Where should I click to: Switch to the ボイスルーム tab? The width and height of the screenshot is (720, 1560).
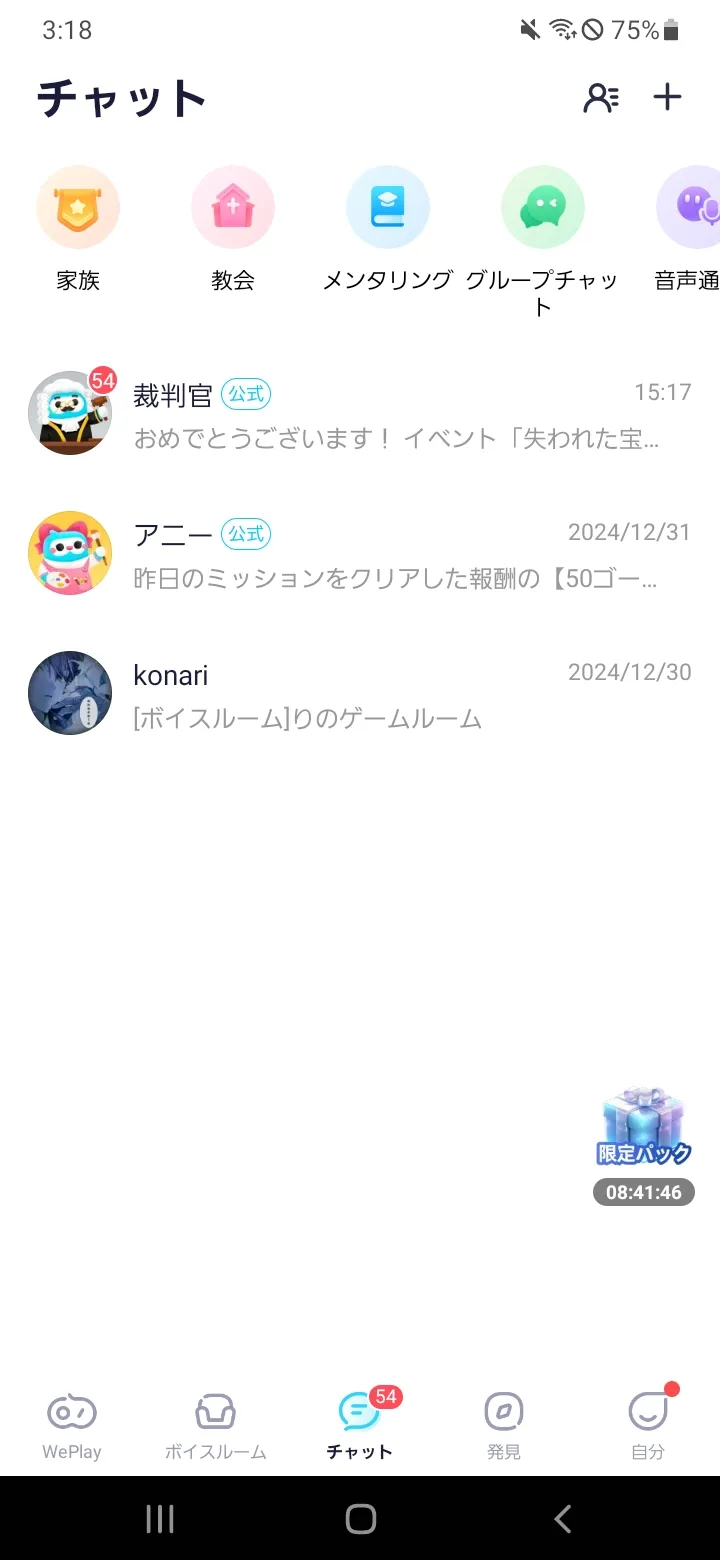[x=216, y=1426]
